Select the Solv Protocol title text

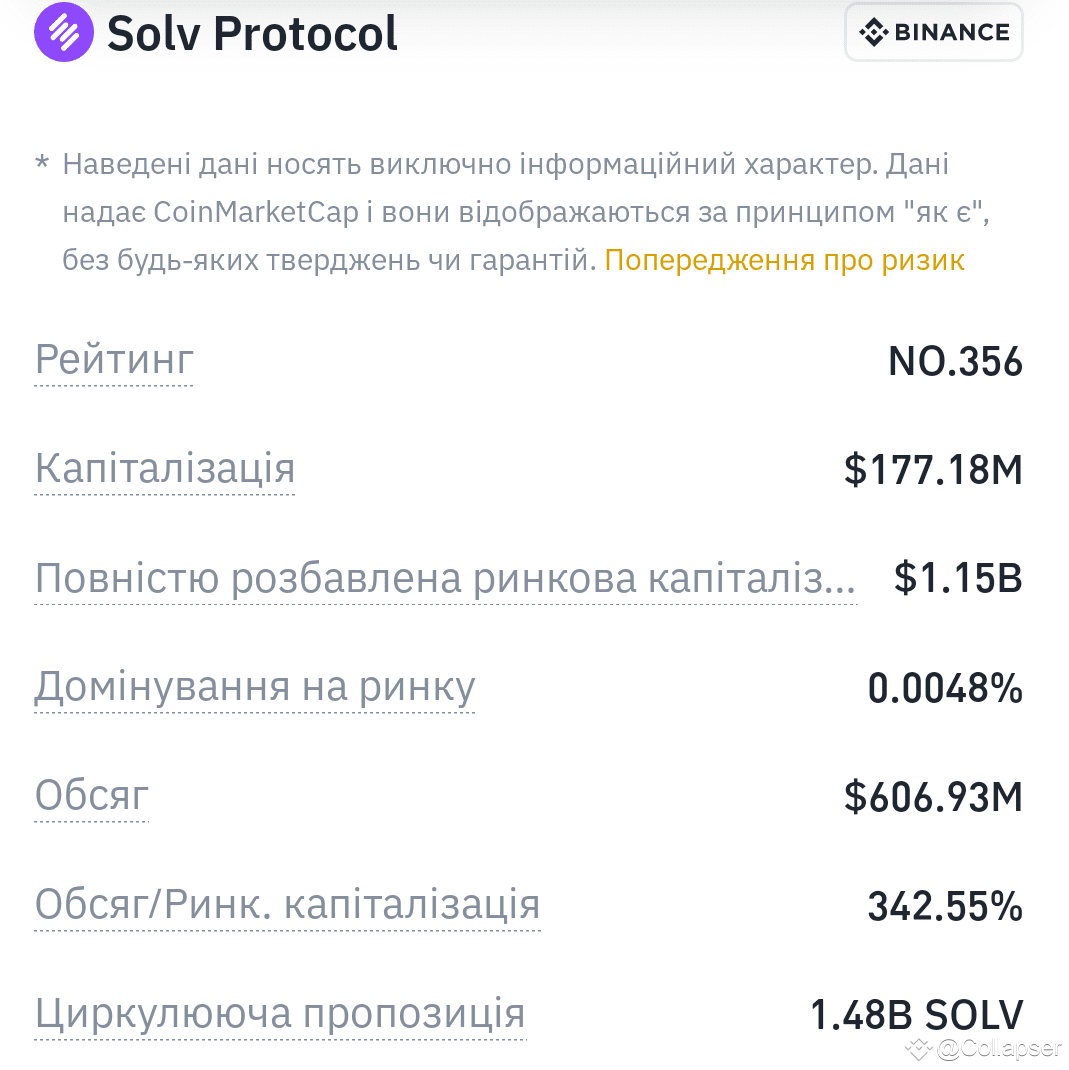click(x=252, y=31)
